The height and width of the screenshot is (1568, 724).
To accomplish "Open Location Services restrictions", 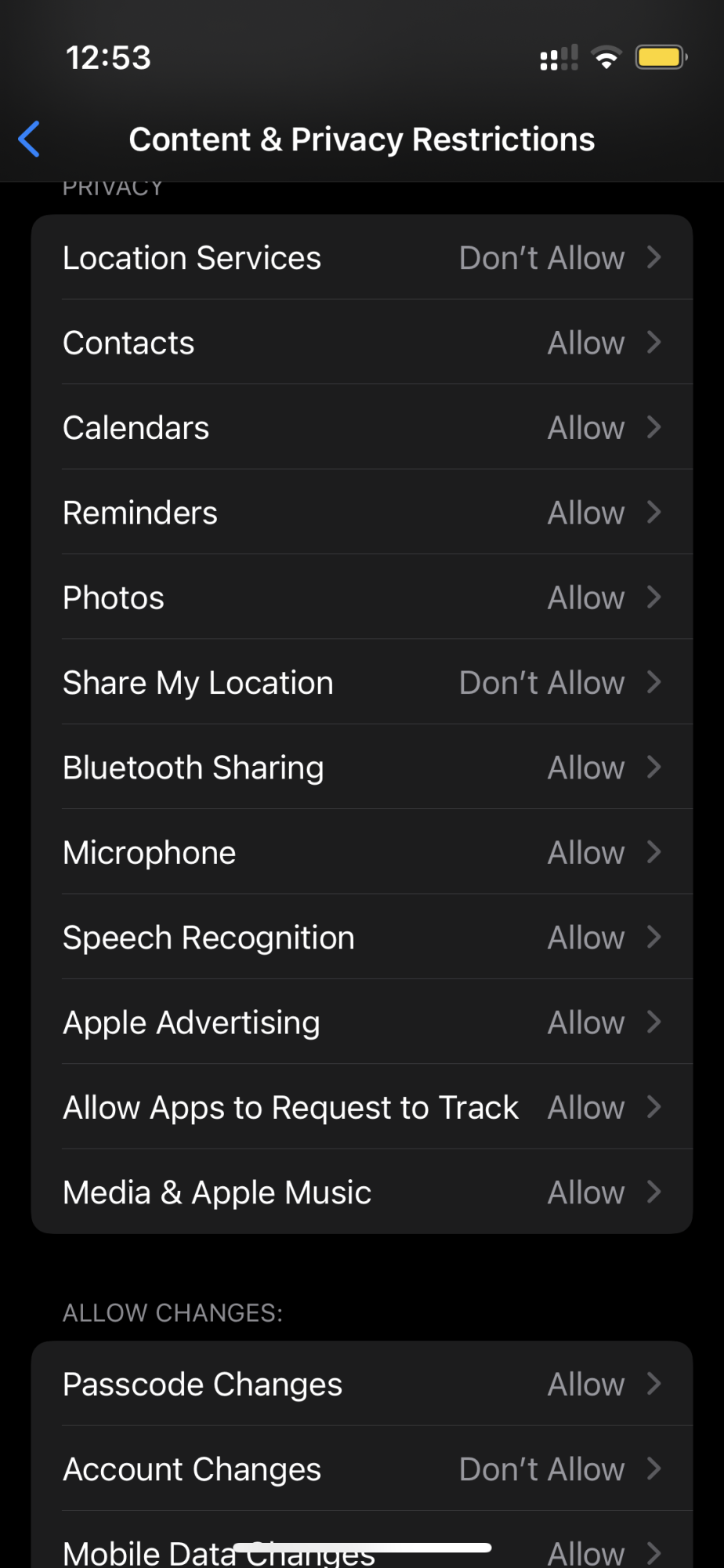I will (x=361, y=258).
